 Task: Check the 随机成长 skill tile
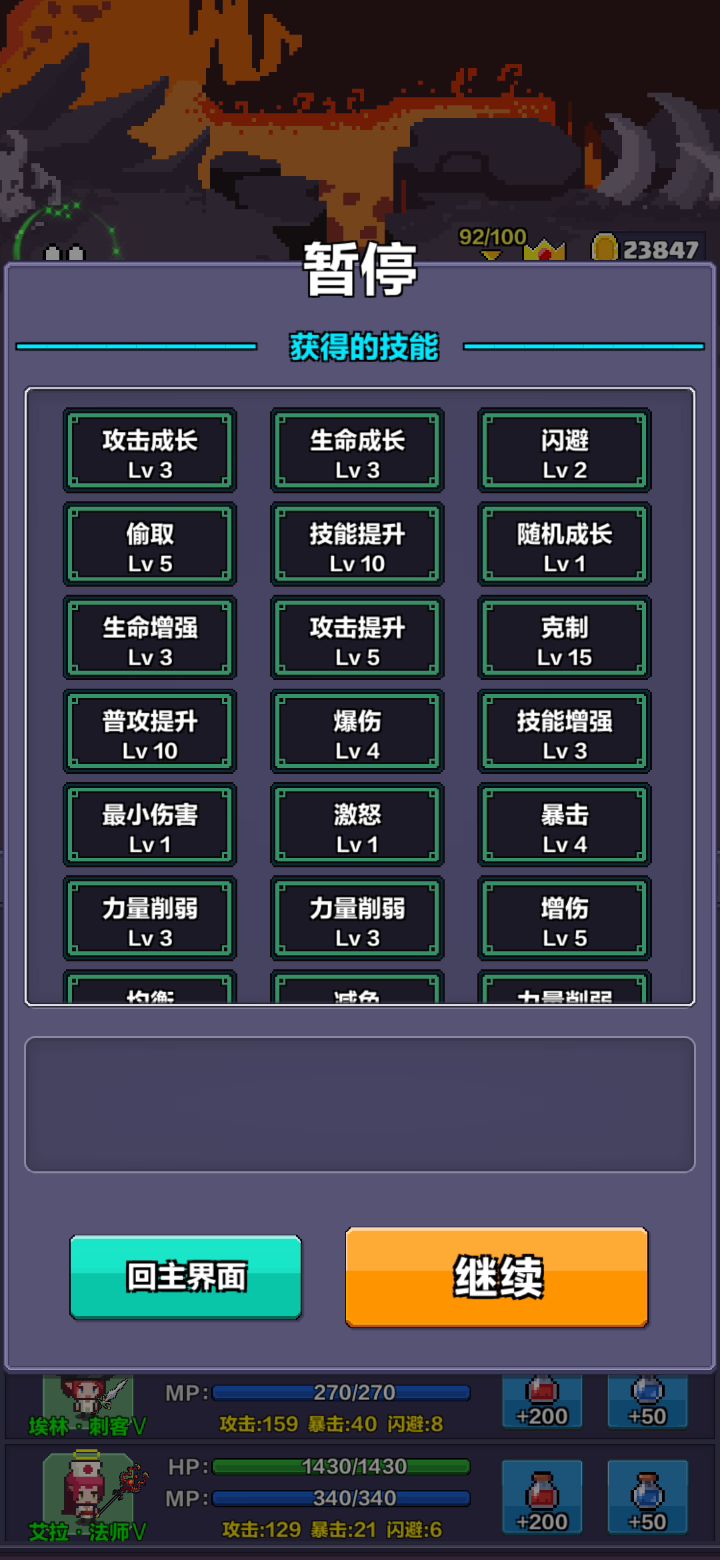pos(565,545)
